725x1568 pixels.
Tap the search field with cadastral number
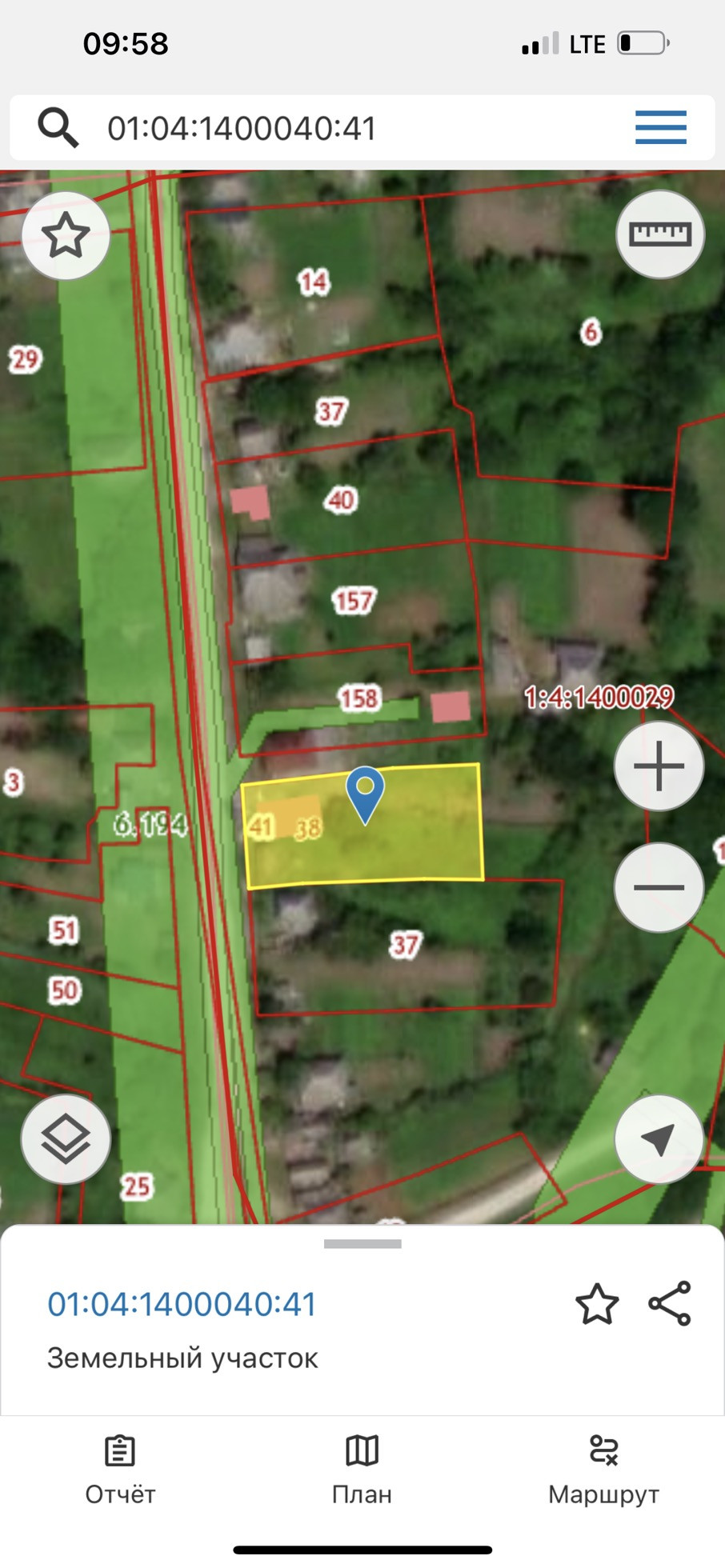(320, 128)
